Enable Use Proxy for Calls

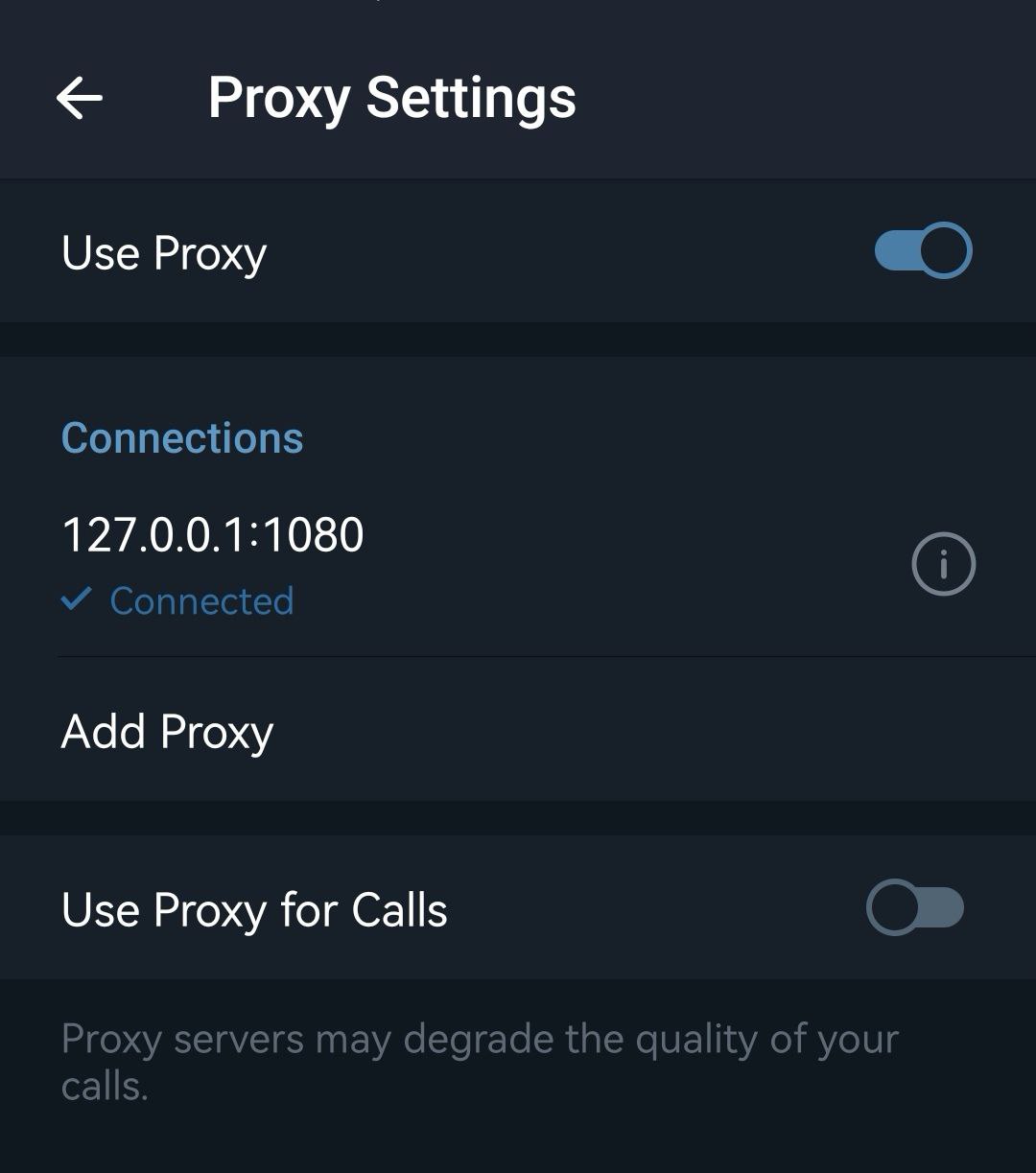pyautogui.click(x=915, y=907)
